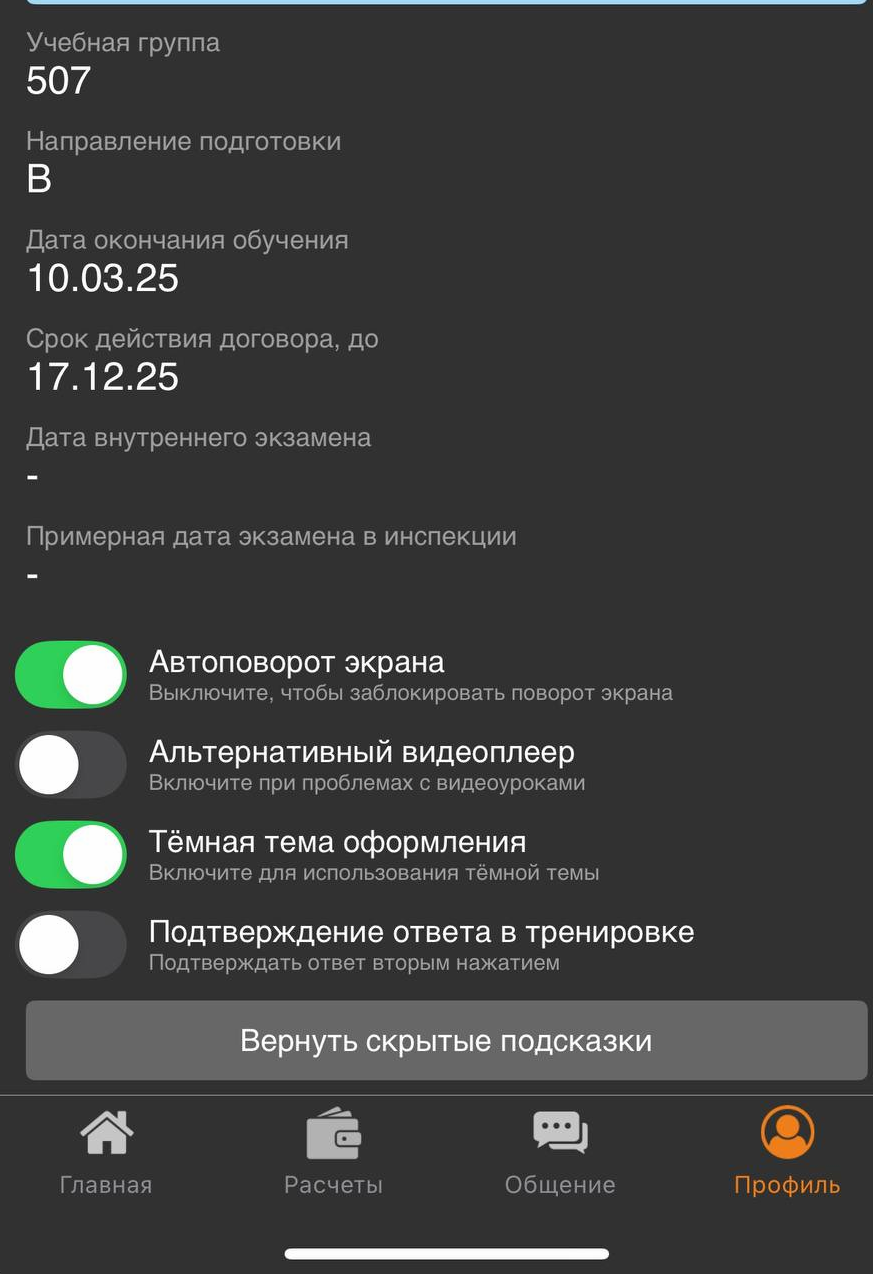This screenshot has height=1274, width=873.
Task: Toggle Подтверждение ответа в тренировке on
Action: (x=71, y=945)
